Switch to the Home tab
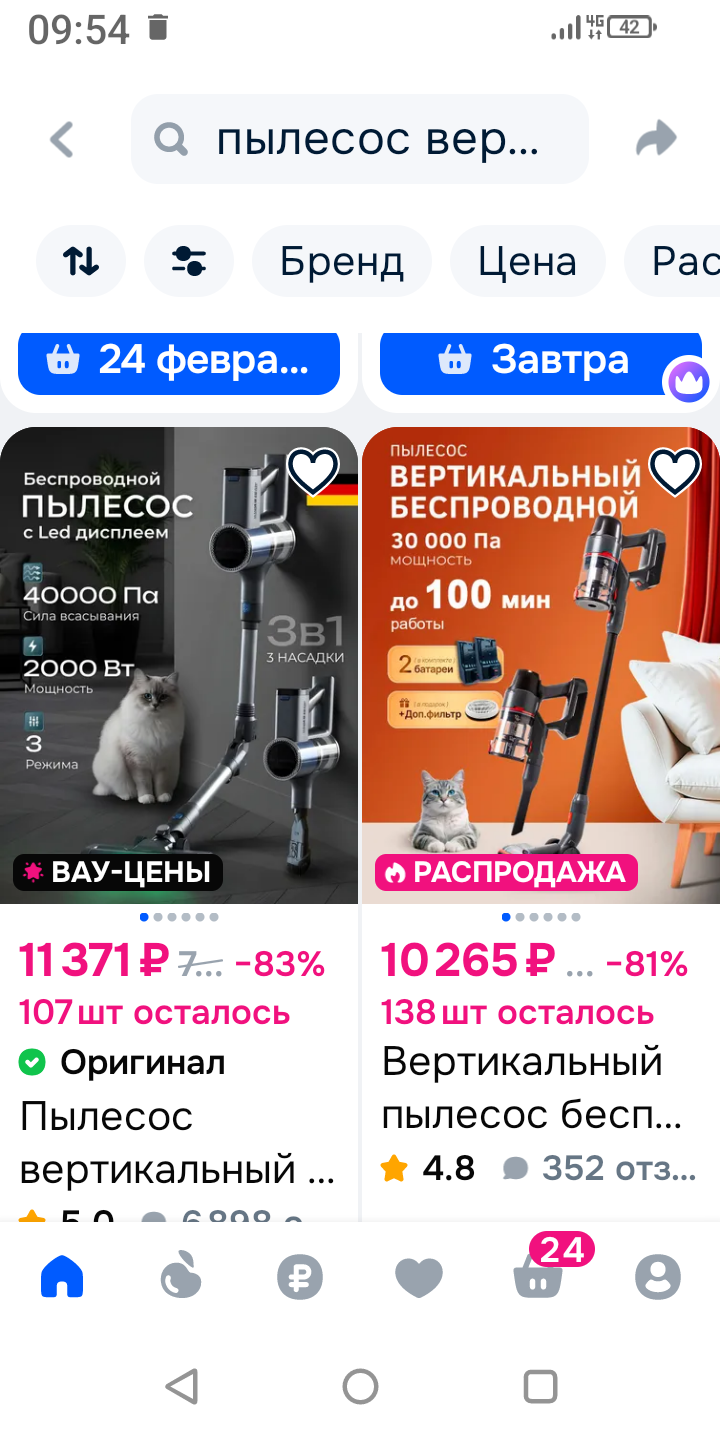The height and width of the screenshot is (1440, 720). coord(62,1277)
